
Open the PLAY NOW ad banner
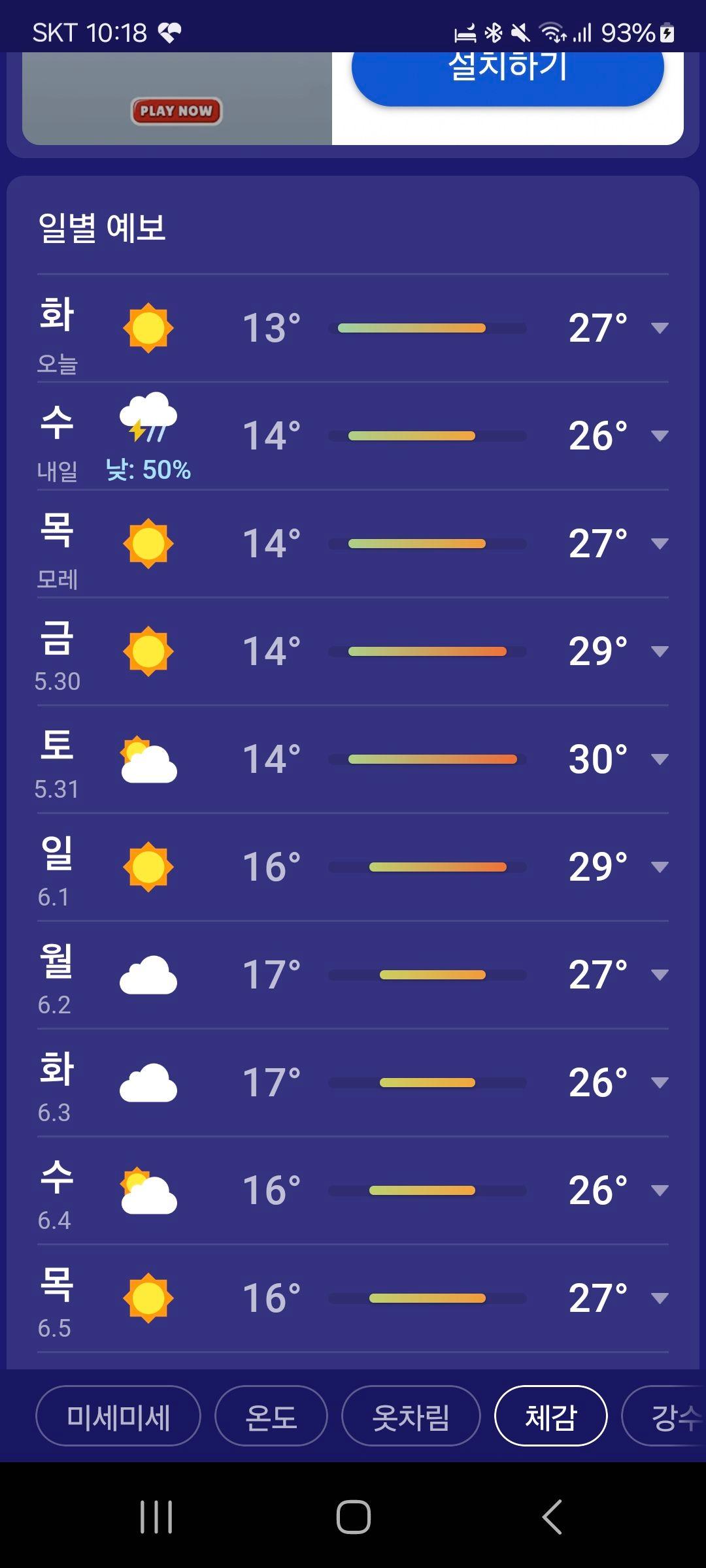point(176,110)
